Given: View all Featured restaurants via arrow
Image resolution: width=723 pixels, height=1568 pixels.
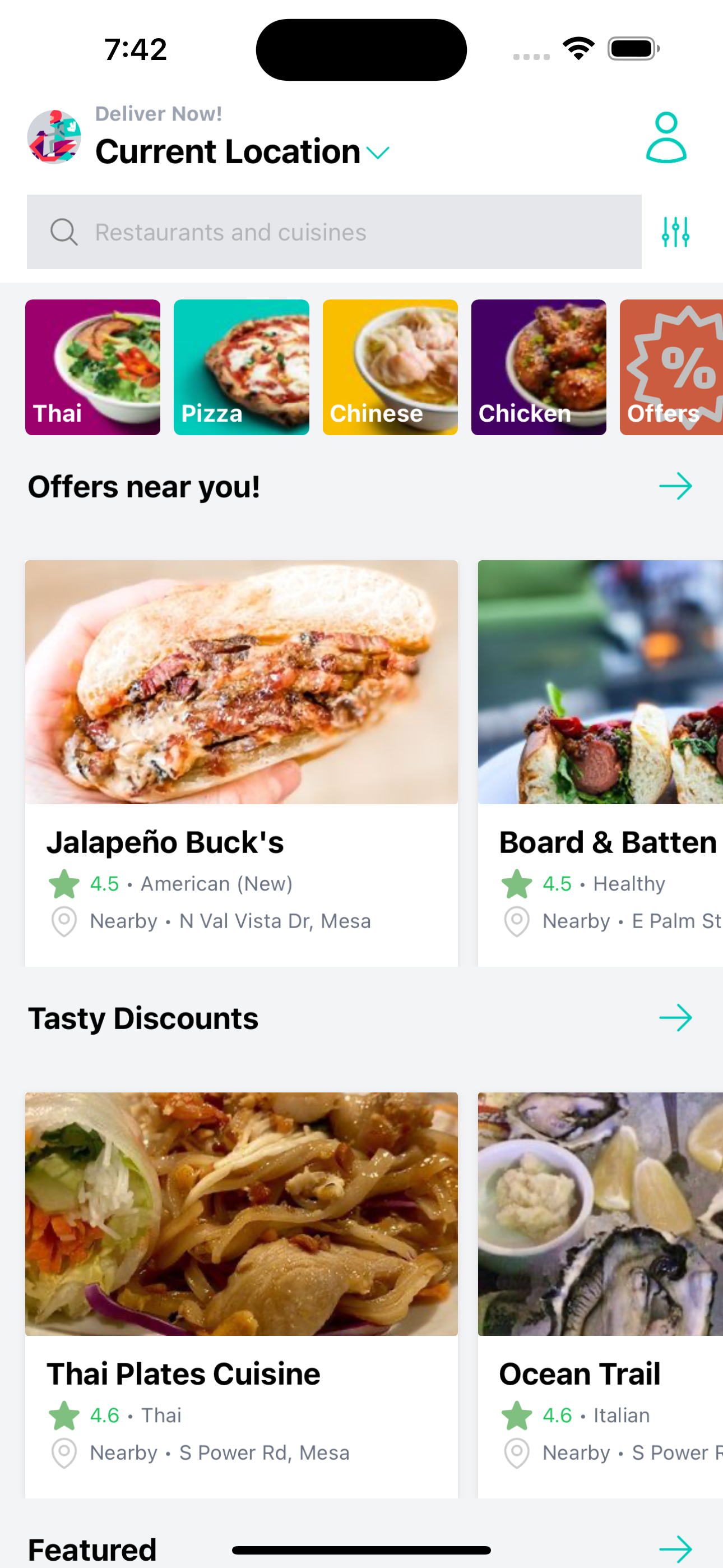Looking at the screenshot, I should [675, 1549].
